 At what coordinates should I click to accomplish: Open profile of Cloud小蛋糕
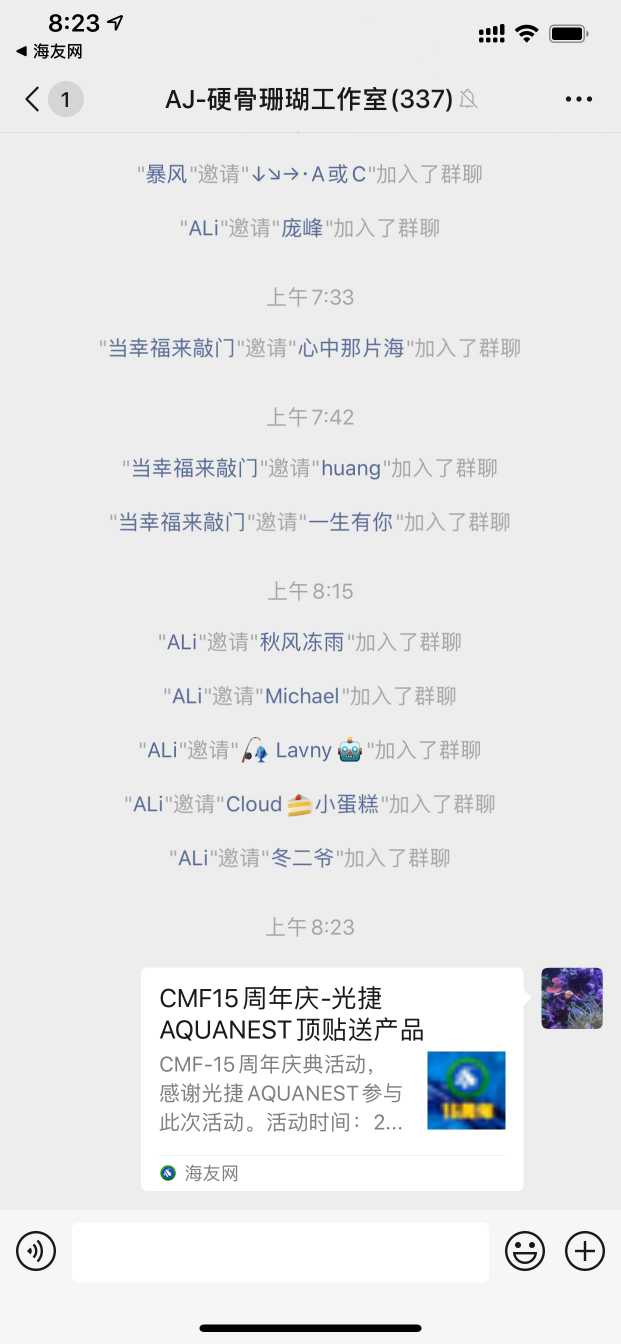coord(303,804)
